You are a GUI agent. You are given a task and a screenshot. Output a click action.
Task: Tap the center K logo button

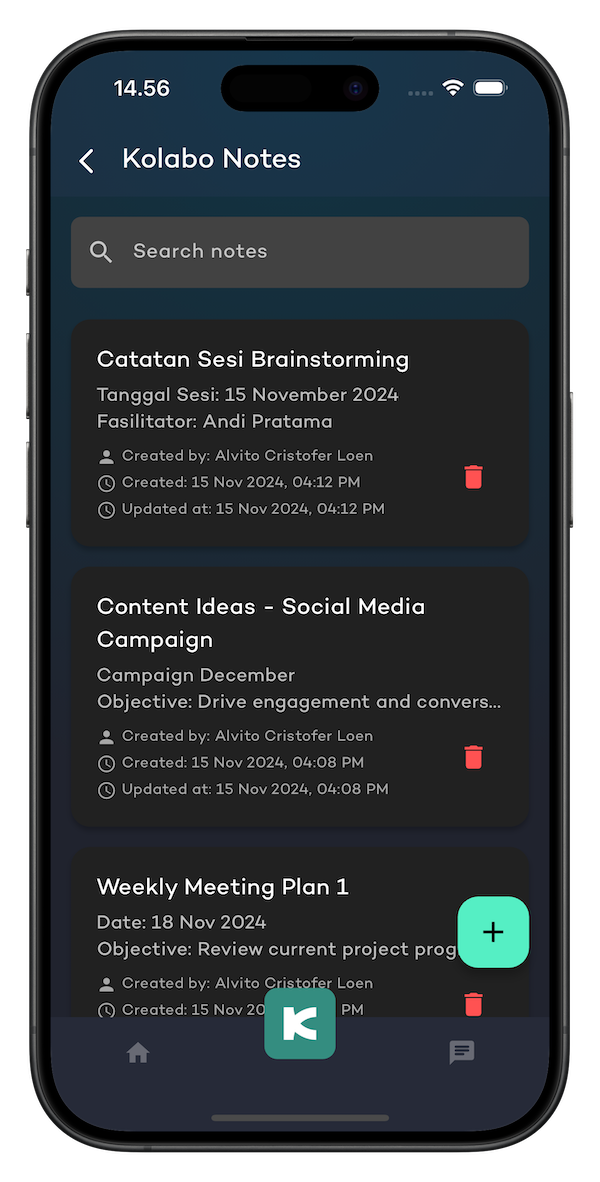point(300,1023)
